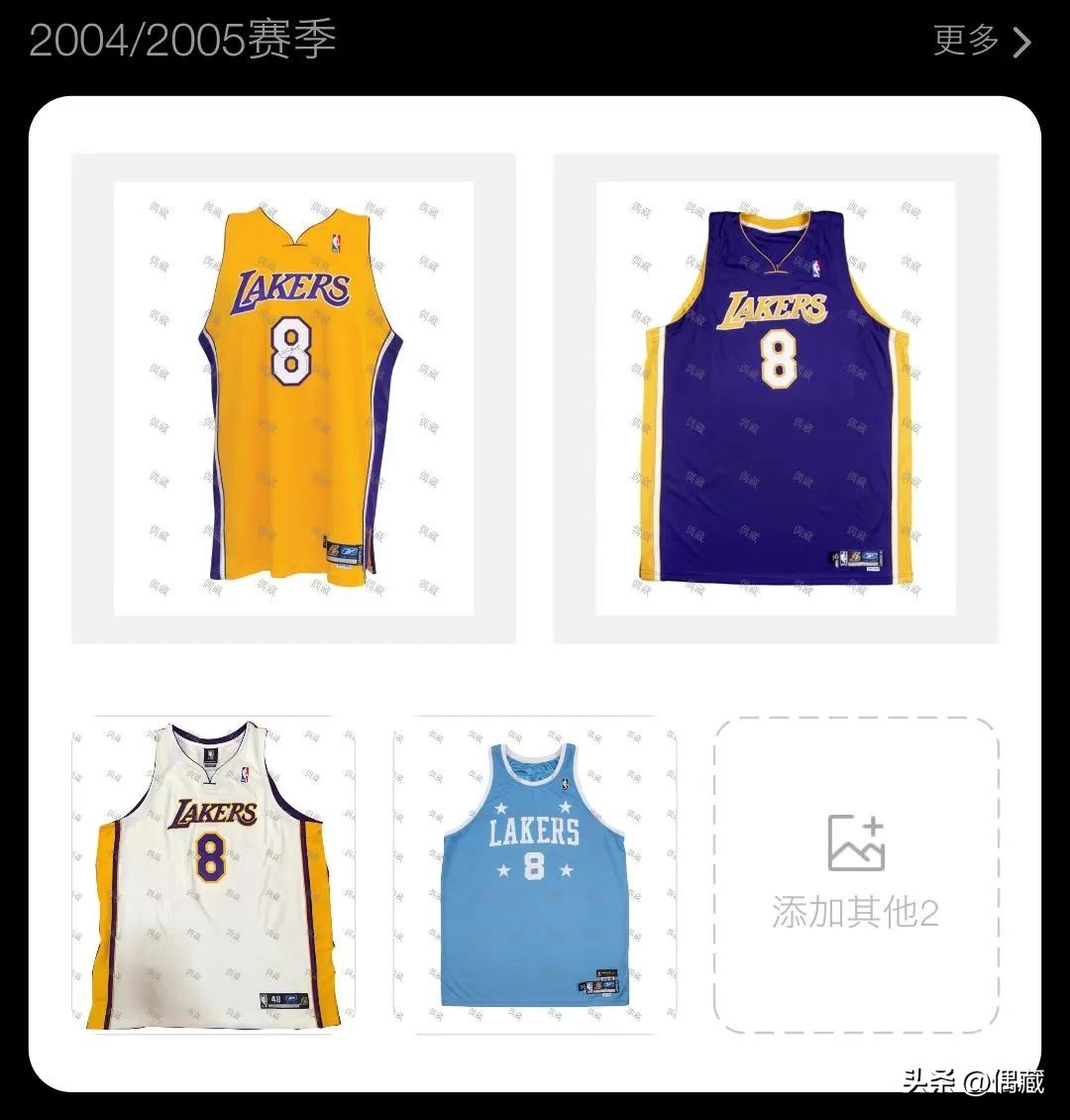
Task: View the purple Lakers #8 jersey
Action: tap(776, 398)
